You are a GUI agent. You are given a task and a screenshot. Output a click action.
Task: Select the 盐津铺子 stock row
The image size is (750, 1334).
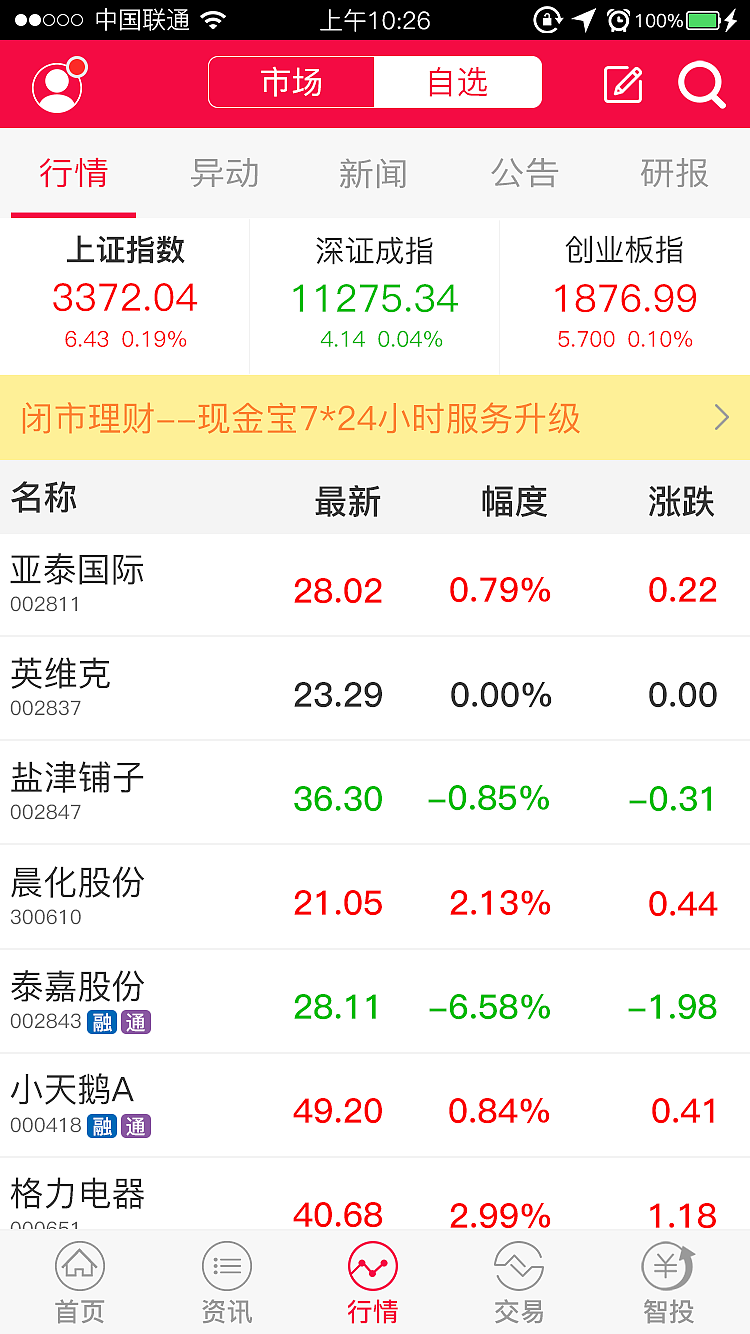[x=375, y=793]
